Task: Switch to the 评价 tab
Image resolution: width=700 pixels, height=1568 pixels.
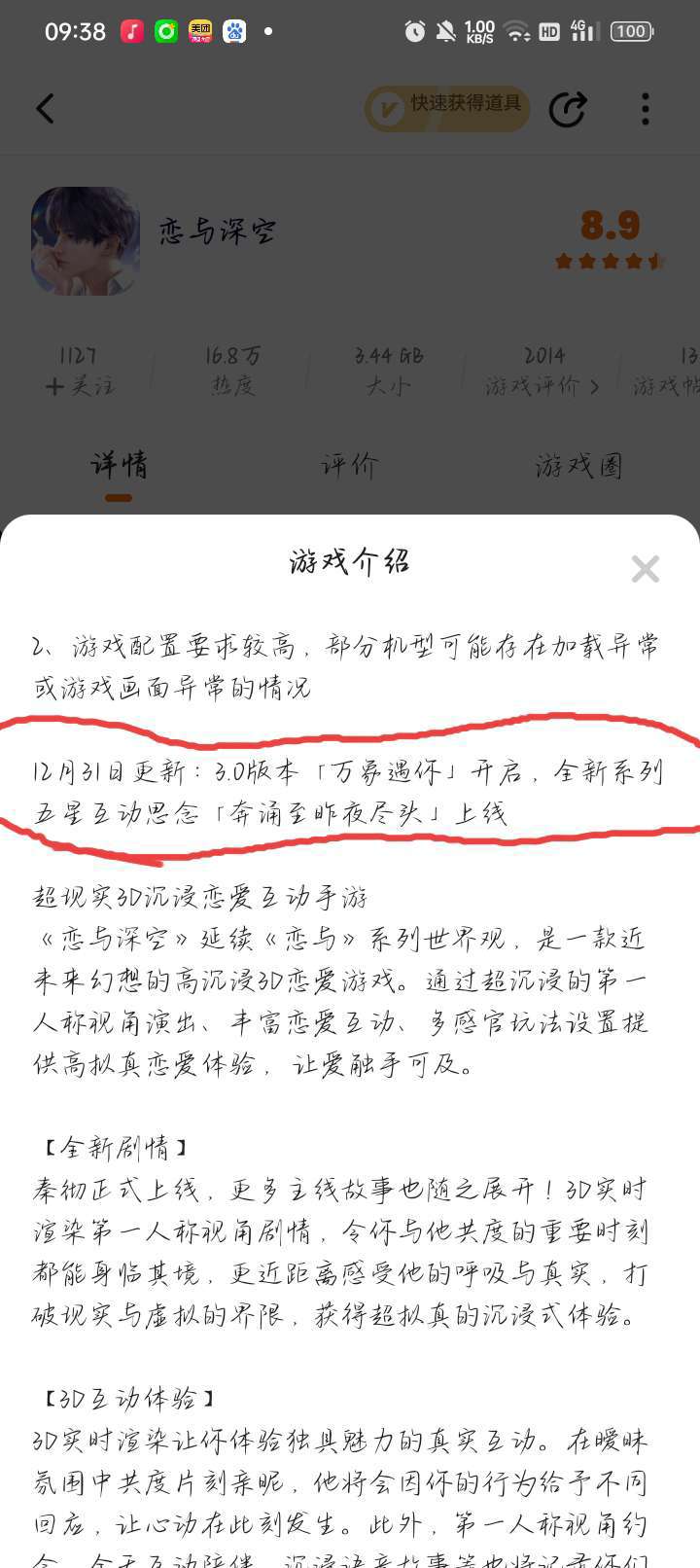Action: (x=350, y=466)
